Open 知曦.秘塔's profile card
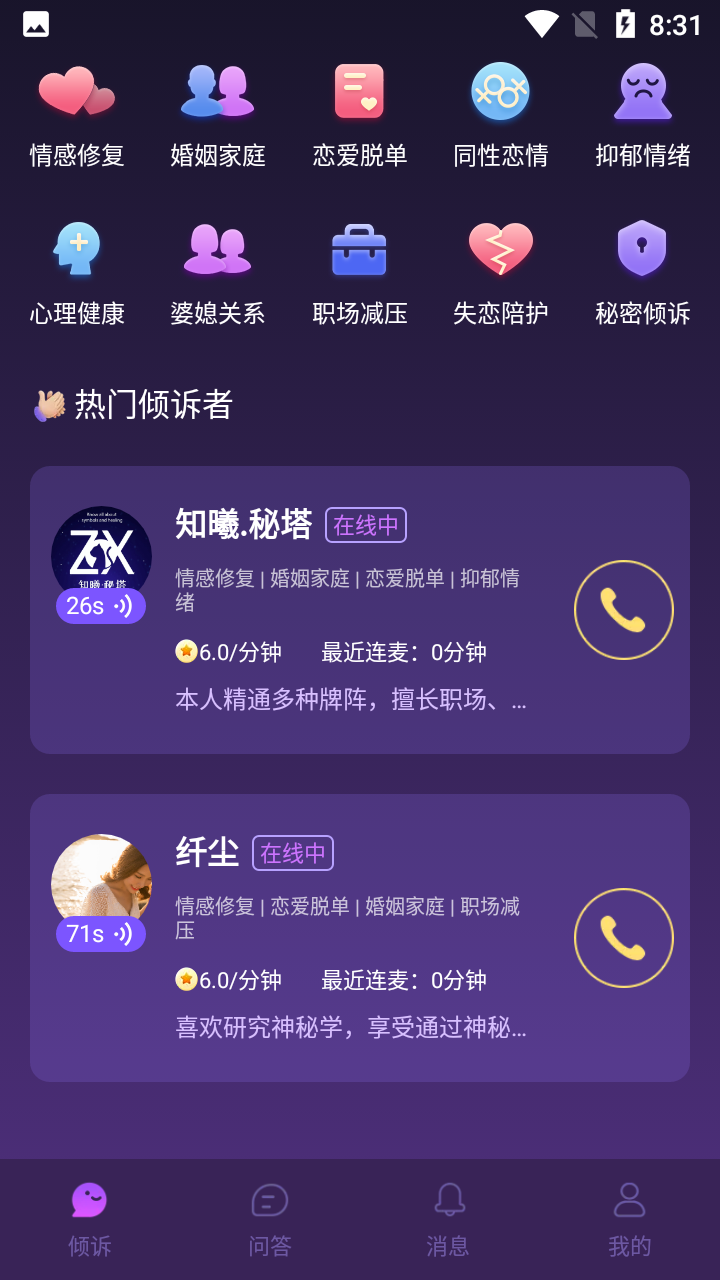Viewport: 720px width, 1280px height. pos(360,610)
